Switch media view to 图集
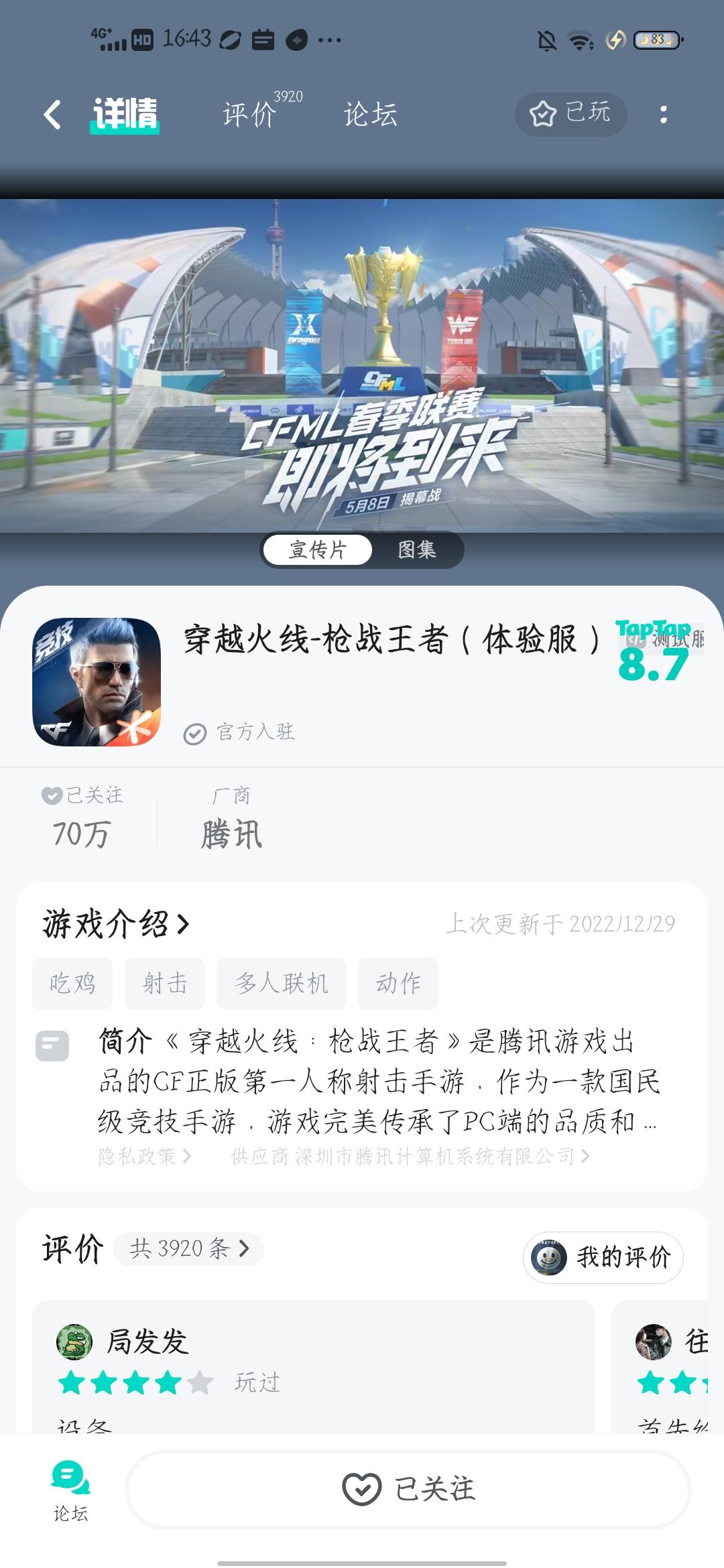The width and height of the screenshot is (724, 1568). pos(418,549)
